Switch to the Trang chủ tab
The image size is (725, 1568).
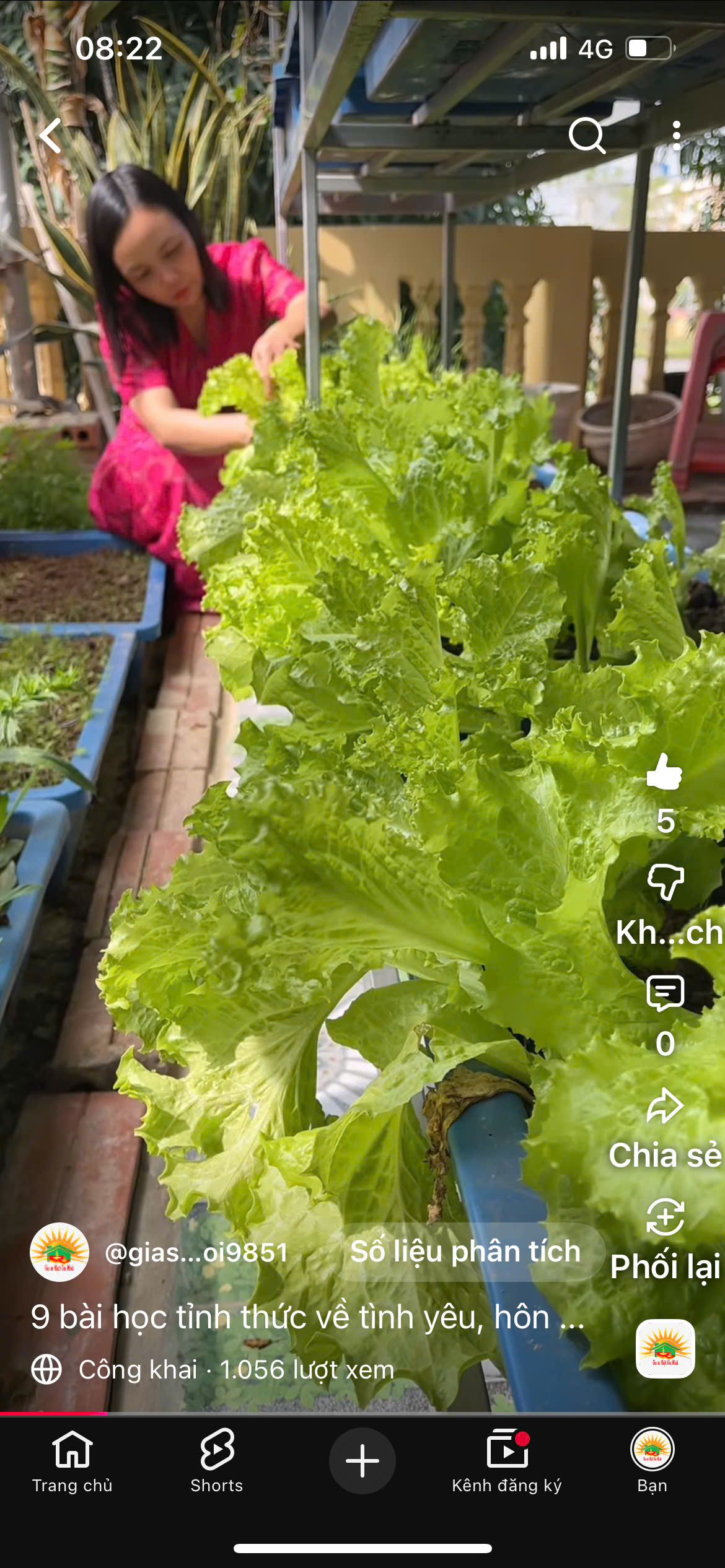click(72, 1460)
